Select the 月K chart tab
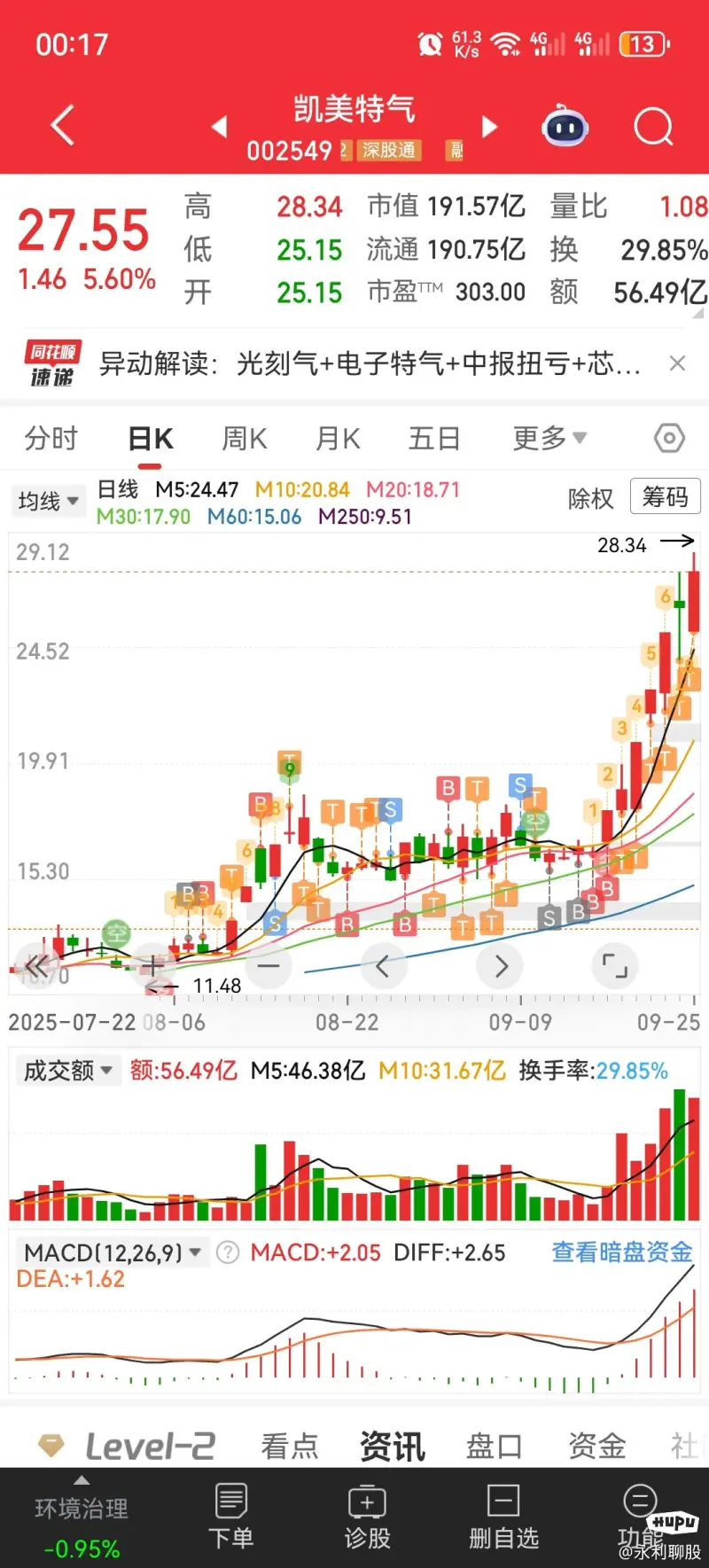 click(x=338, y=439)
